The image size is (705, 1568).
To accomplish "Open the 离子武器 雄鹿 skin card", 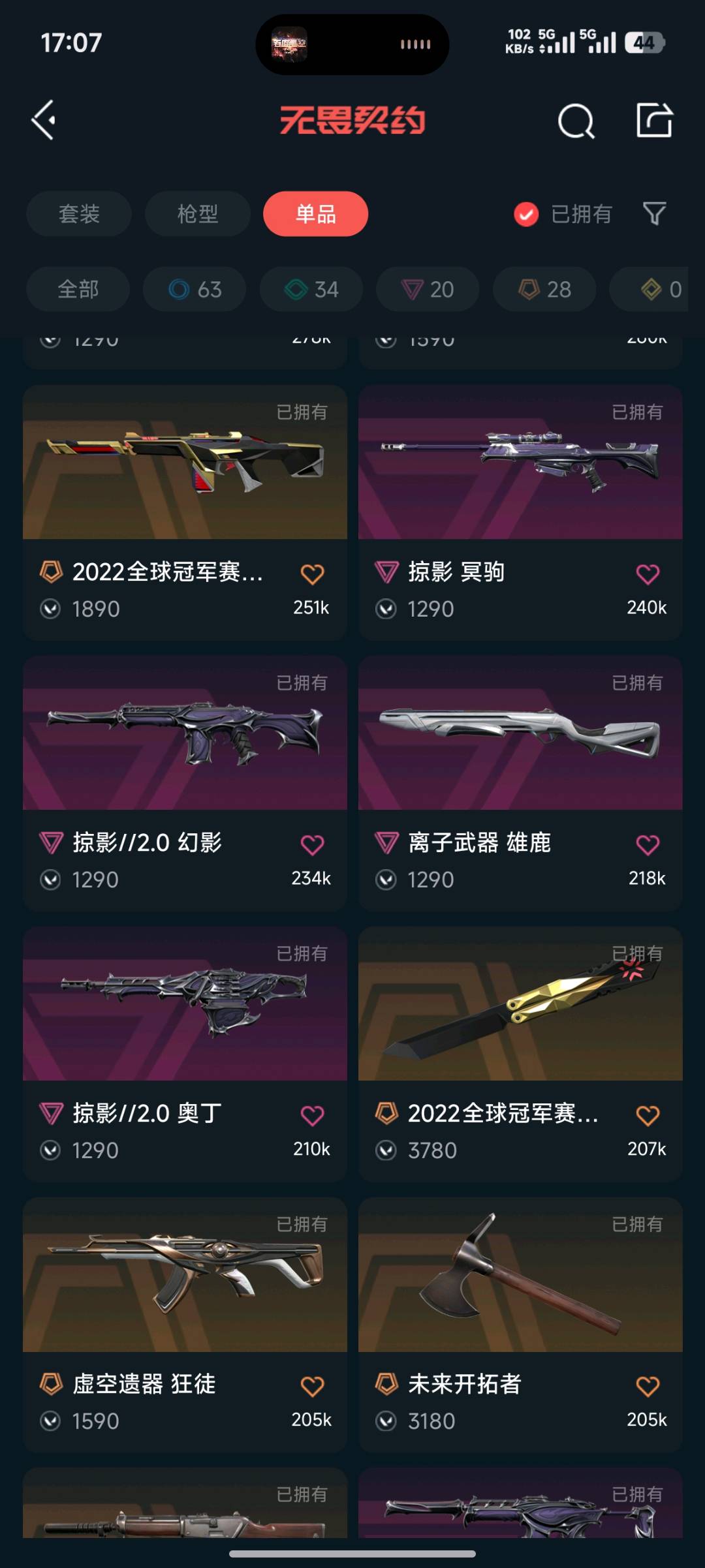I will [520, 733].
